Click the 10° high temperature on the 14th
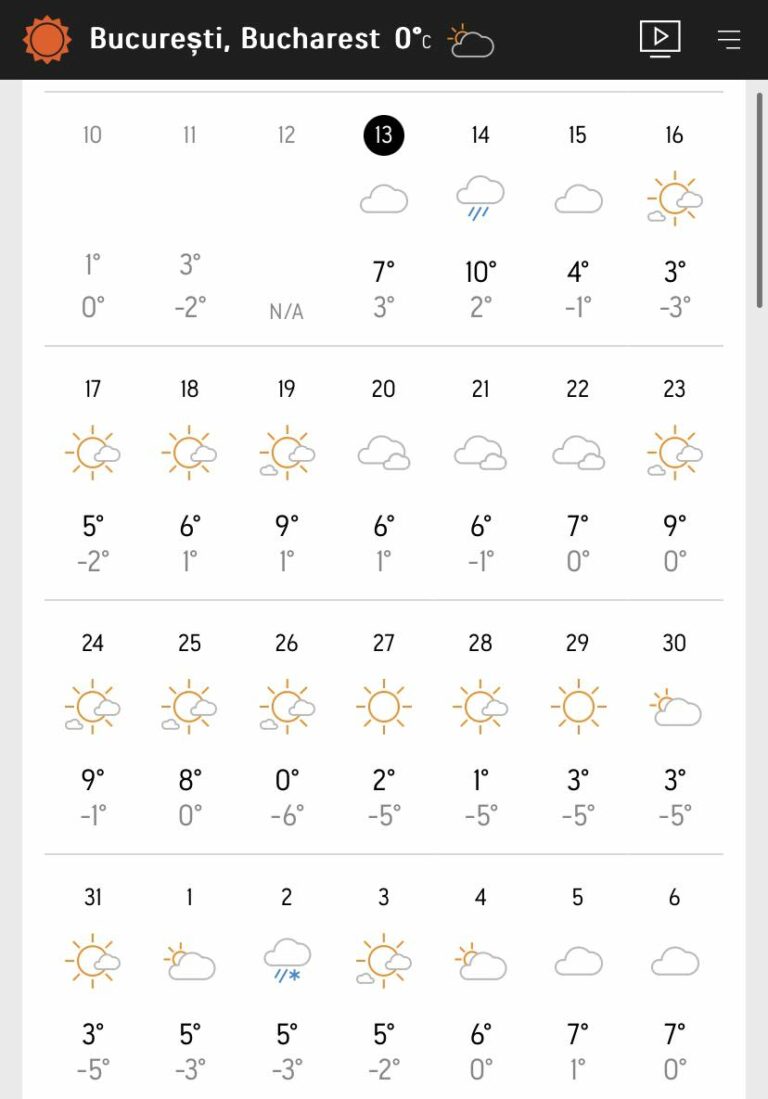The image size is (768, 1099). [479, 271]
